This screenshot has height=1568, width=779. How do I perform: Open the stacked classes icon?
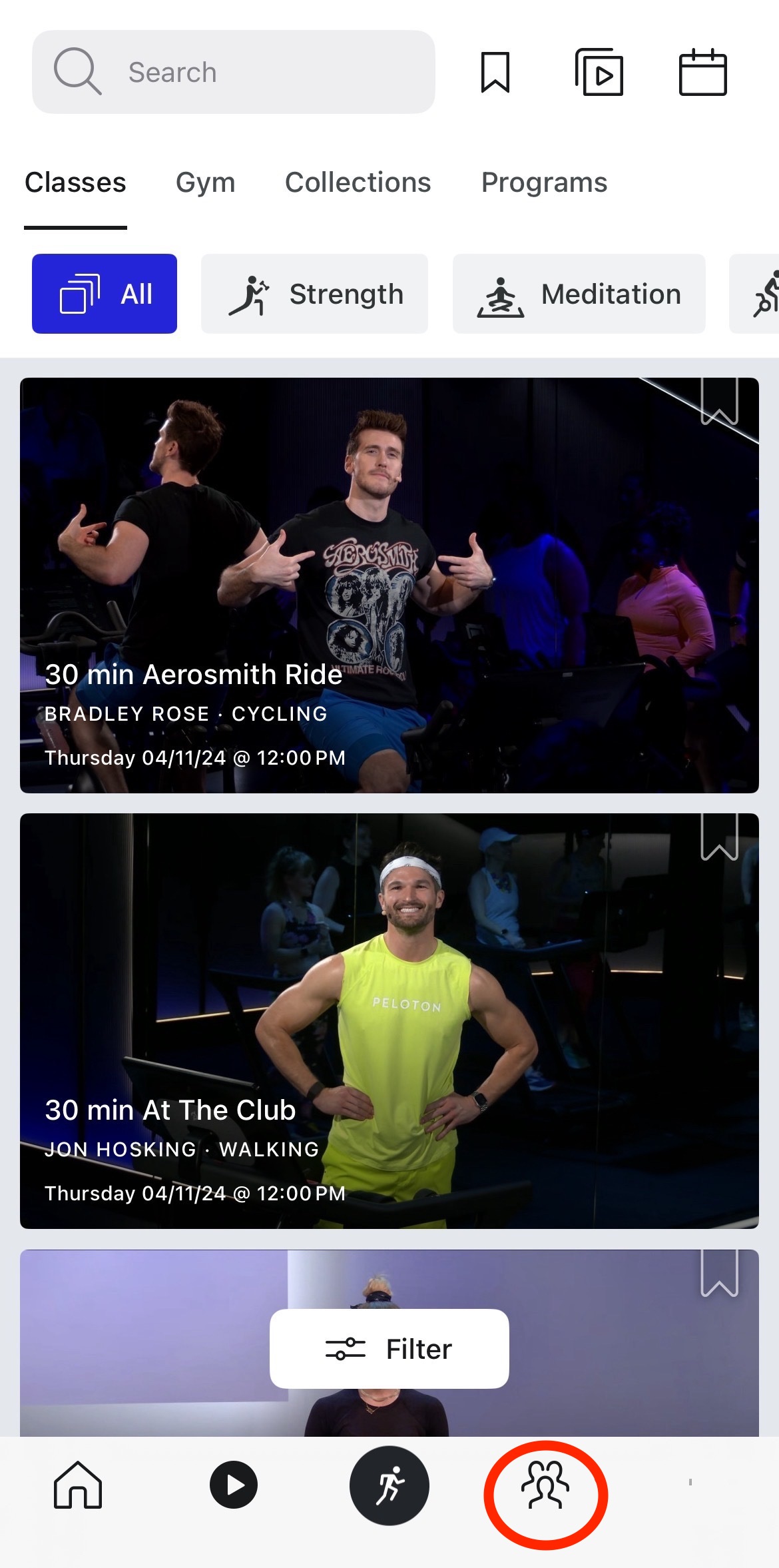599,72
